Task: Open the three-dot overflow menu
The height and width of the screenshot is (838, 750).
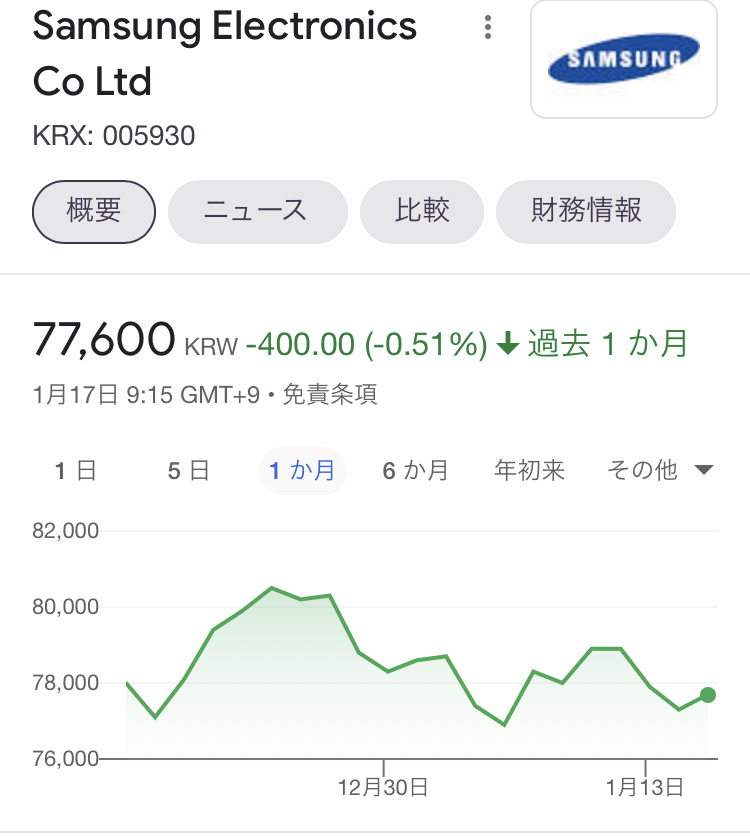Action: [488, 28]
